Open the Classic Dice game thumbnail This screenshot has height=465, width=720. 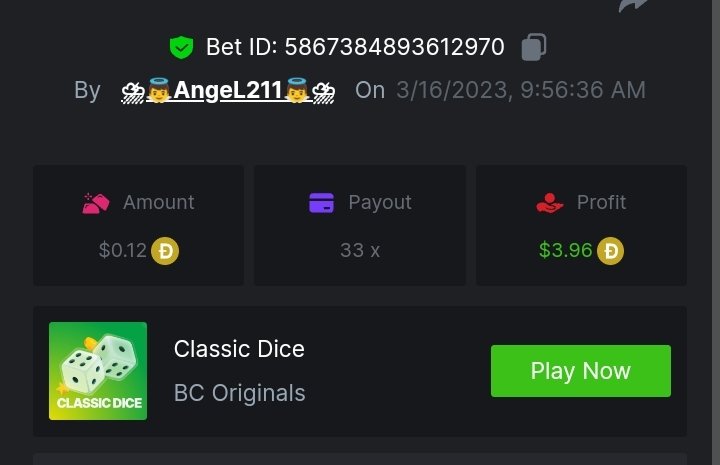(x=98, y=371)
